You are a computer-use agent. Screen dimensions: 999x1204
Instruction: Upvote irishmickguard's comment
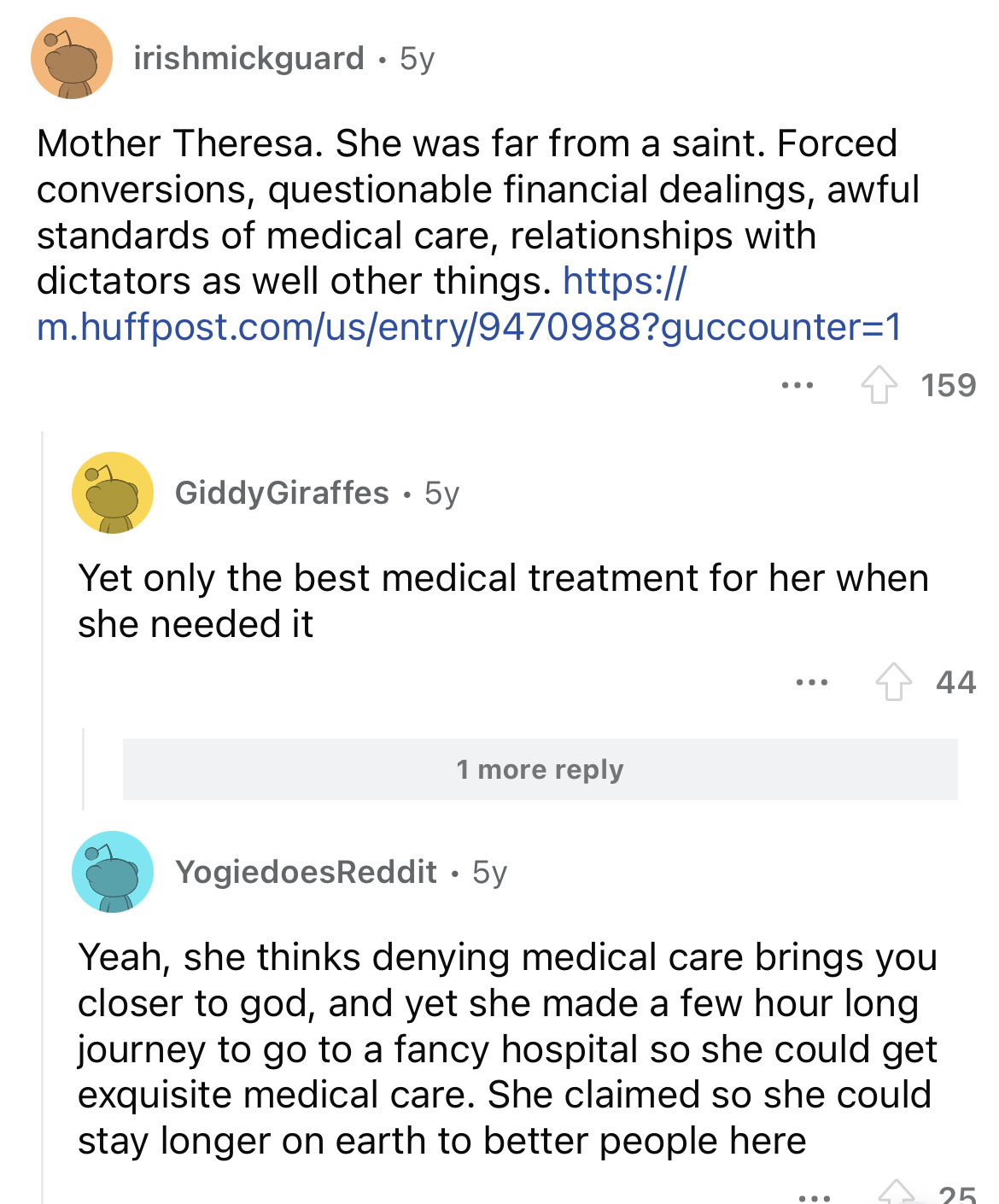pos(879,386)
